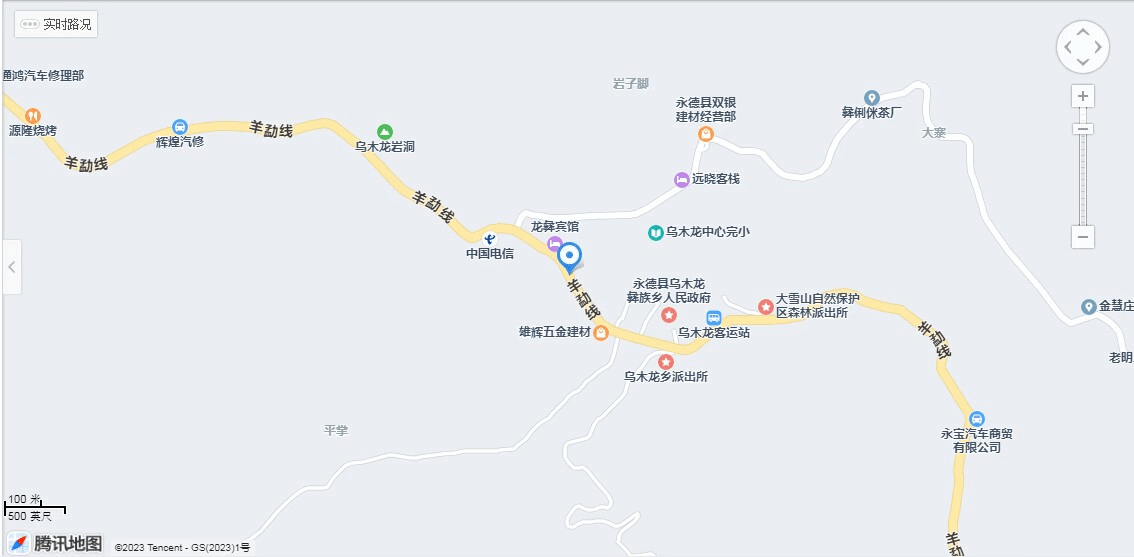Screen dimensions: 1134x557
Task: Select the 远晓客栈 inn marker
Action: click(681, 180)
